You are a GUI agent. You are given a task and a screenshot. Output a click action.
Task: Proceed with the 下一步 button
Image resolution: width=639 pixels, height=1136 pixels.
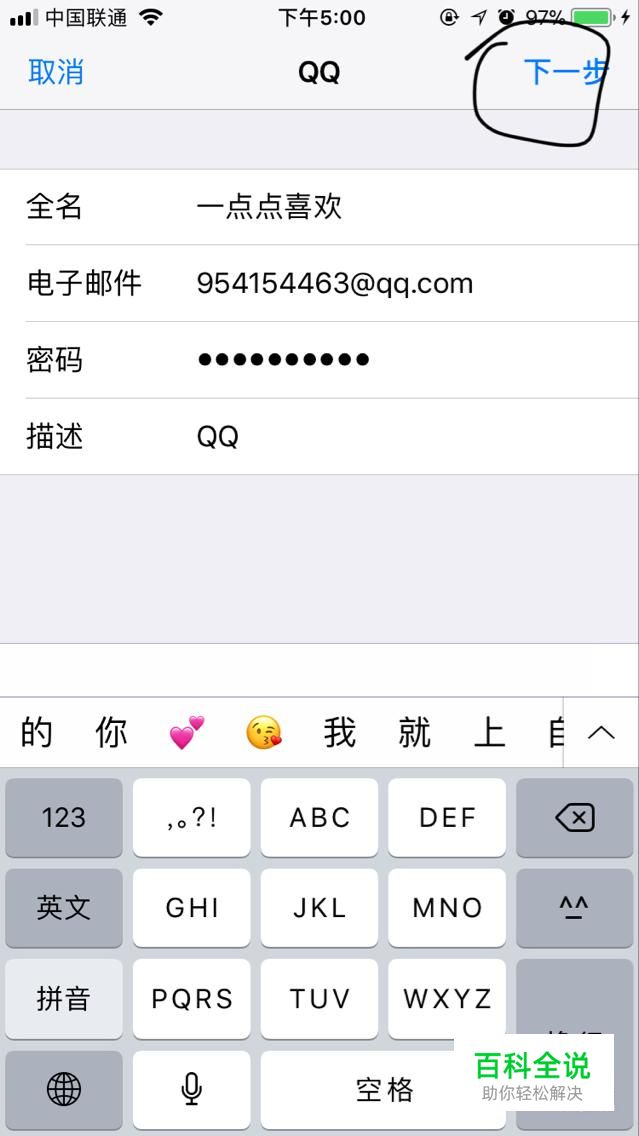pyautogui.click(x=565, y=72)
